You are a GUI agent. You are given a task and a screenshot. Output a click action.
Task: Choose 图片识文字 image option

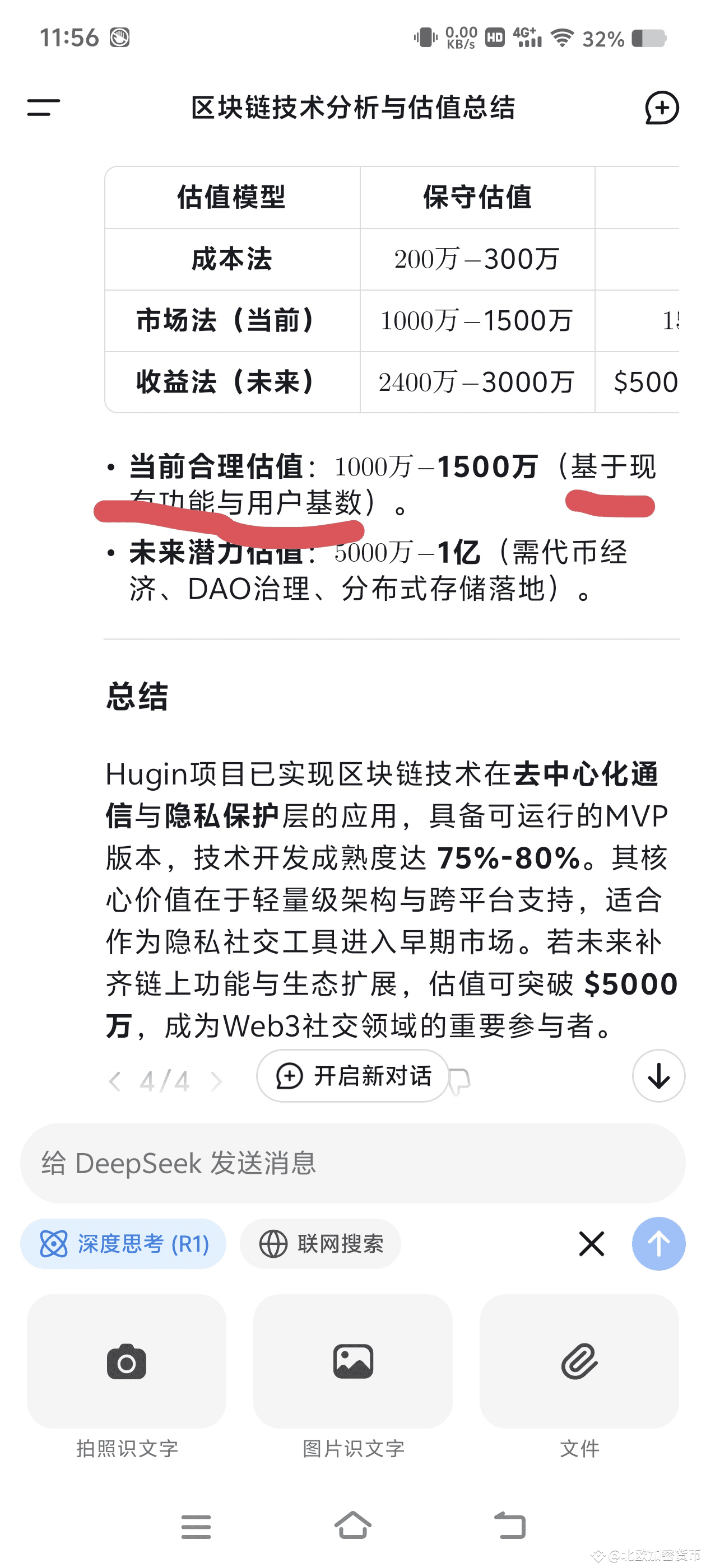(x=352, y=1361)
